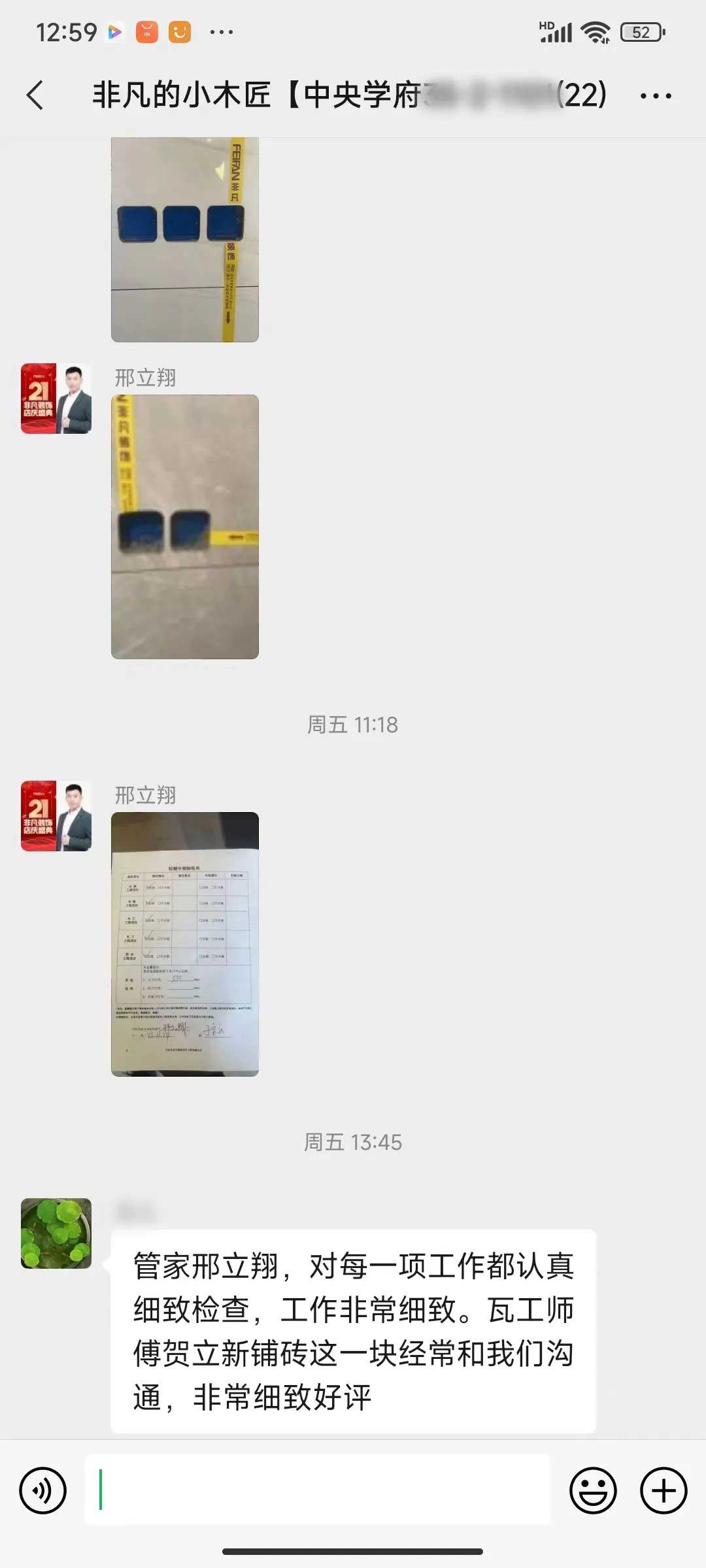Tap the message text field
Image resolution: width=706 pixels, height=1568 pixels.
pos(317,1491)
